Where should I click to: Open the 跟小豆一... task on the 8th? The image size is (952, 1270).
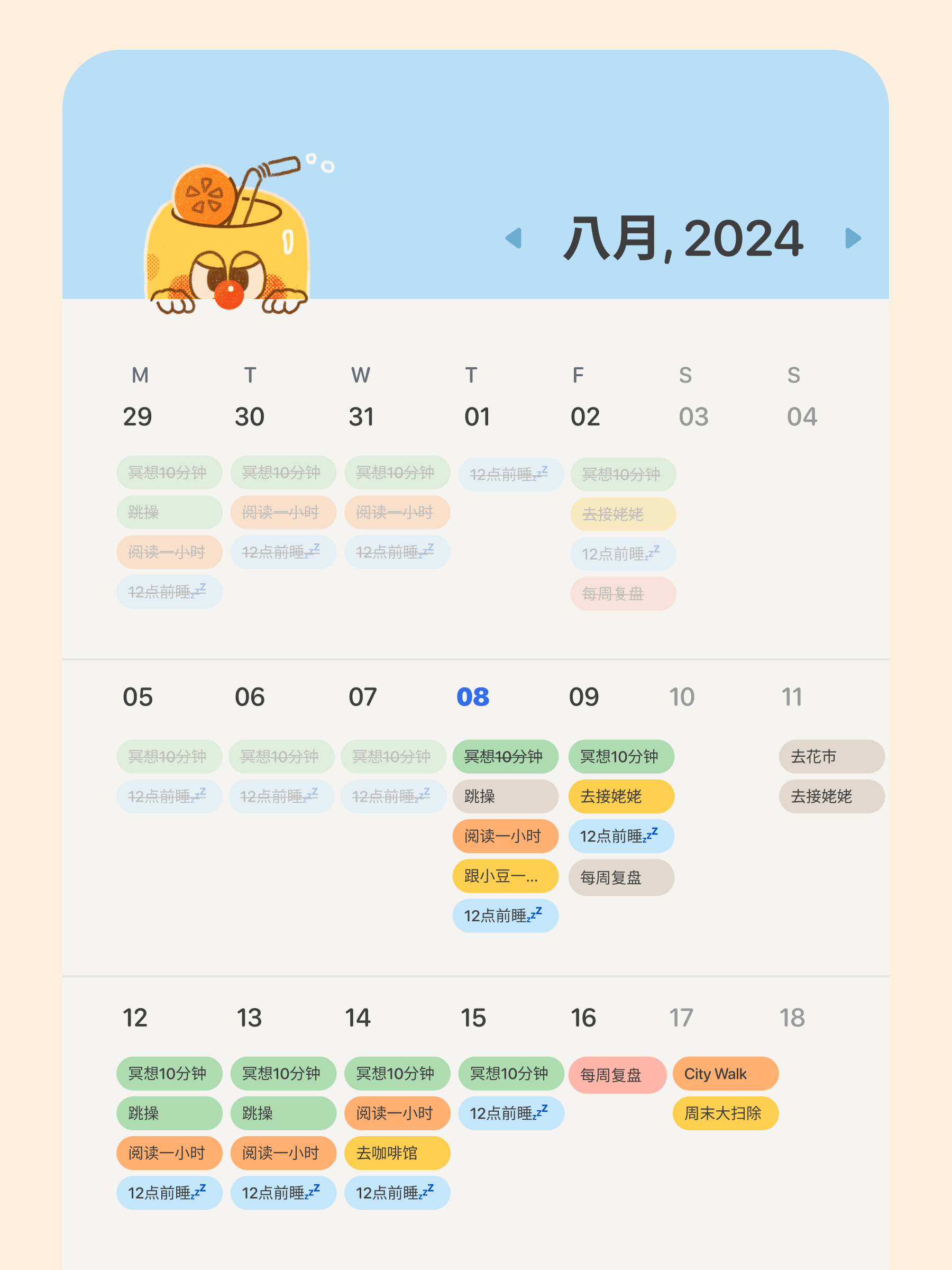coord(505,876)
